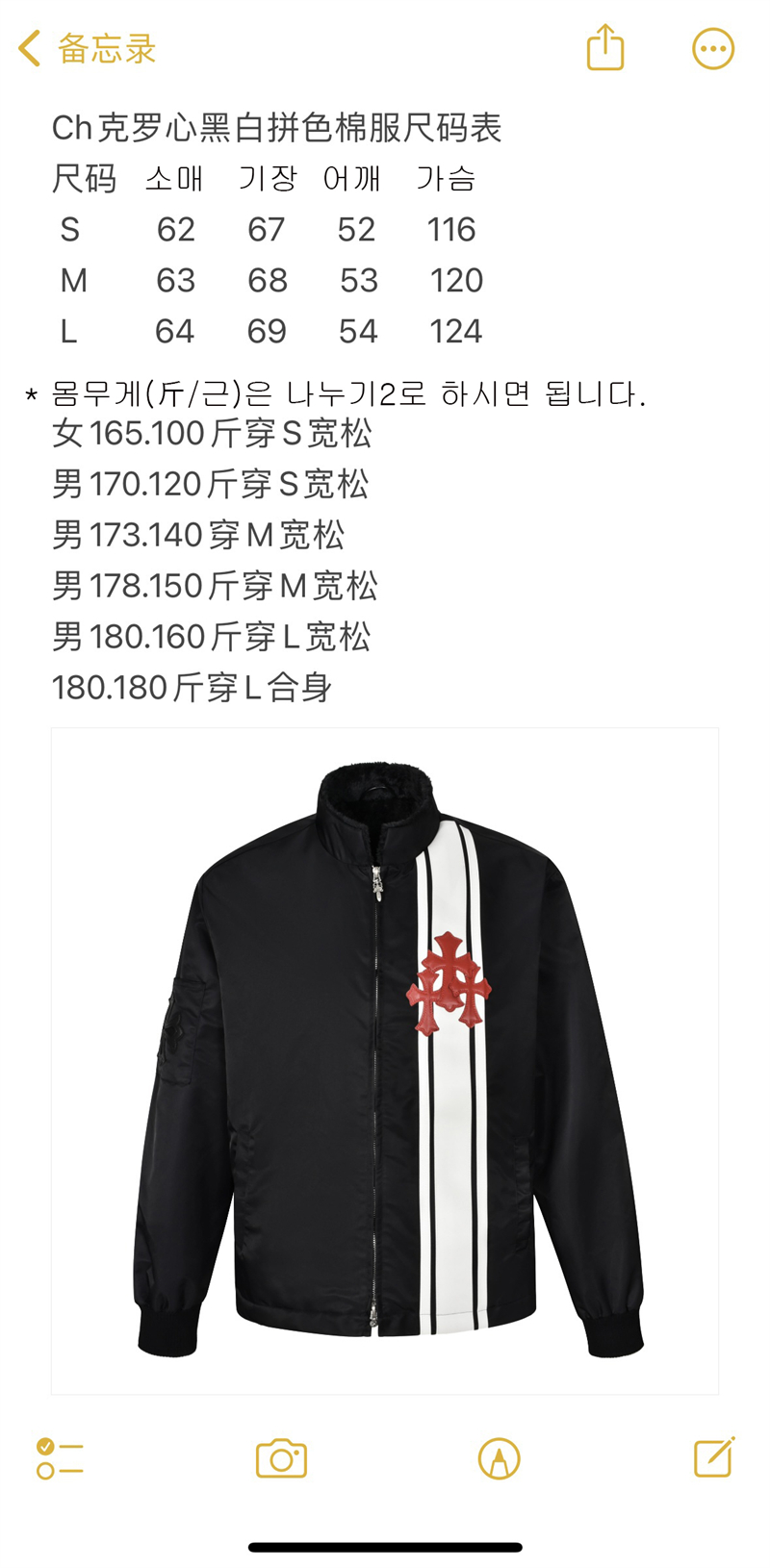Compose a new note
Viewport: 770px width, 1568px height.
click(x=714, y=1457)
